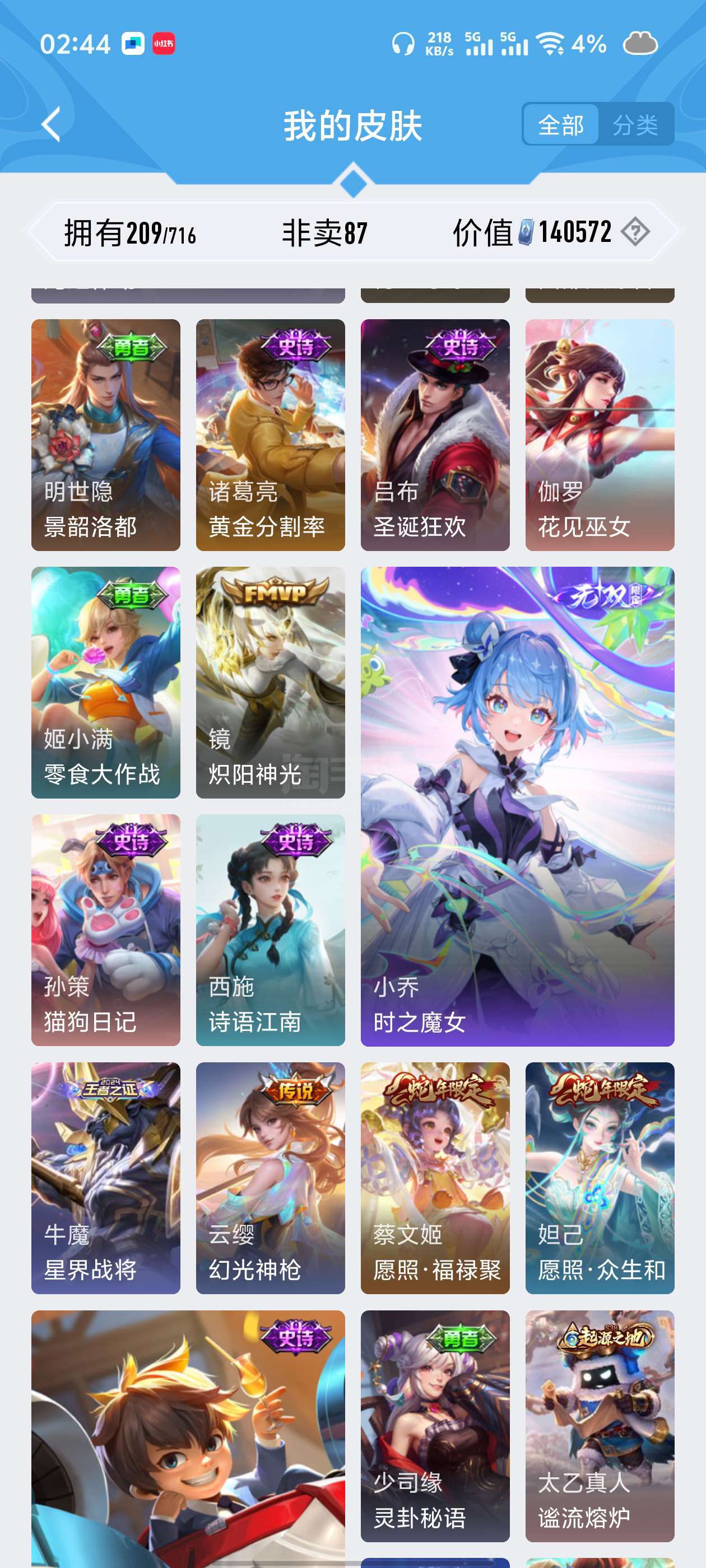The image size is (706, 1568).
Task: View 伽罗 花见巫女 skin
Action: [600, 435]
